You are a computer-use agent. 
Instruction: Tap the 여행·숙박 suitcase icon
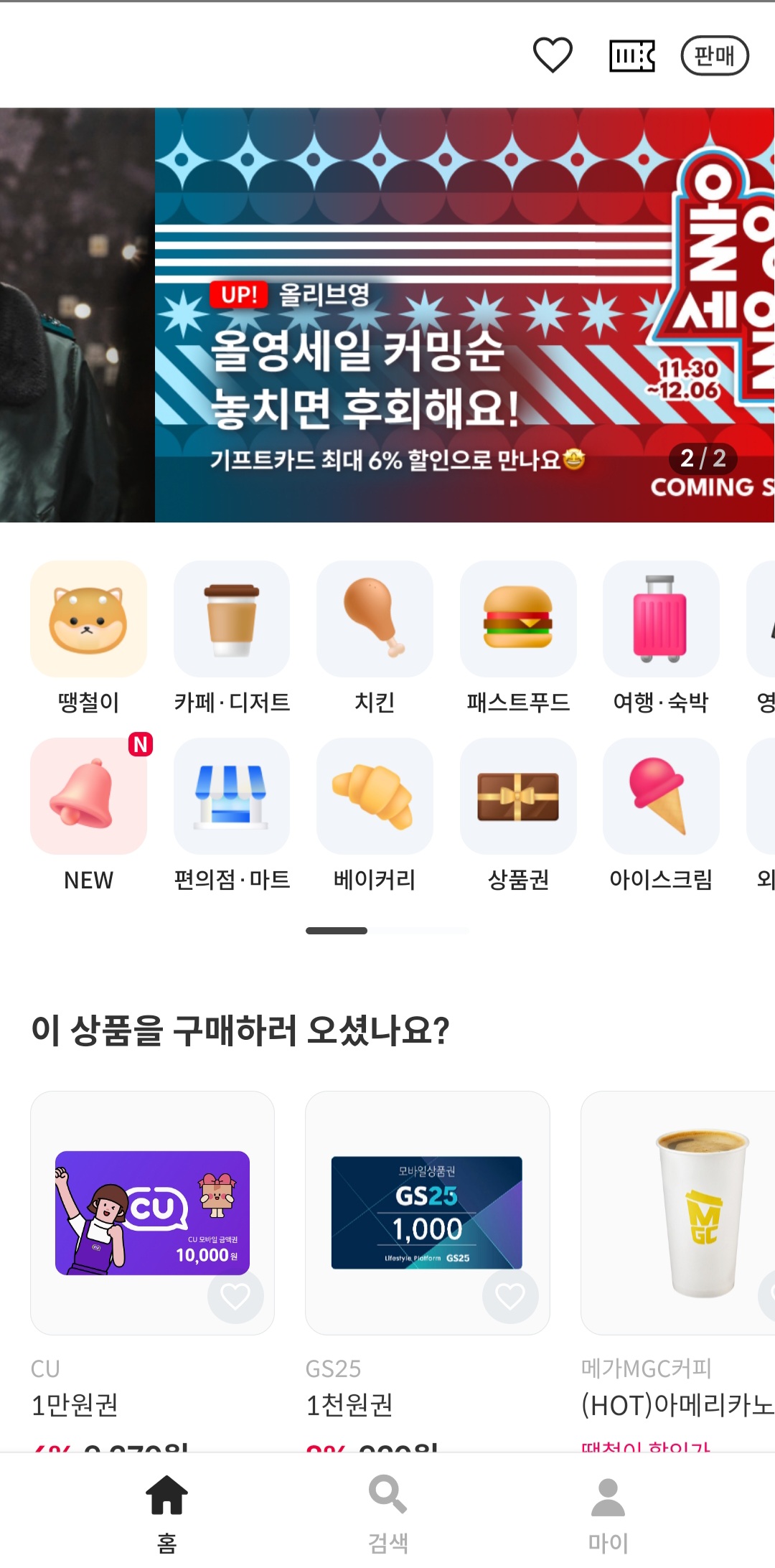661,619
